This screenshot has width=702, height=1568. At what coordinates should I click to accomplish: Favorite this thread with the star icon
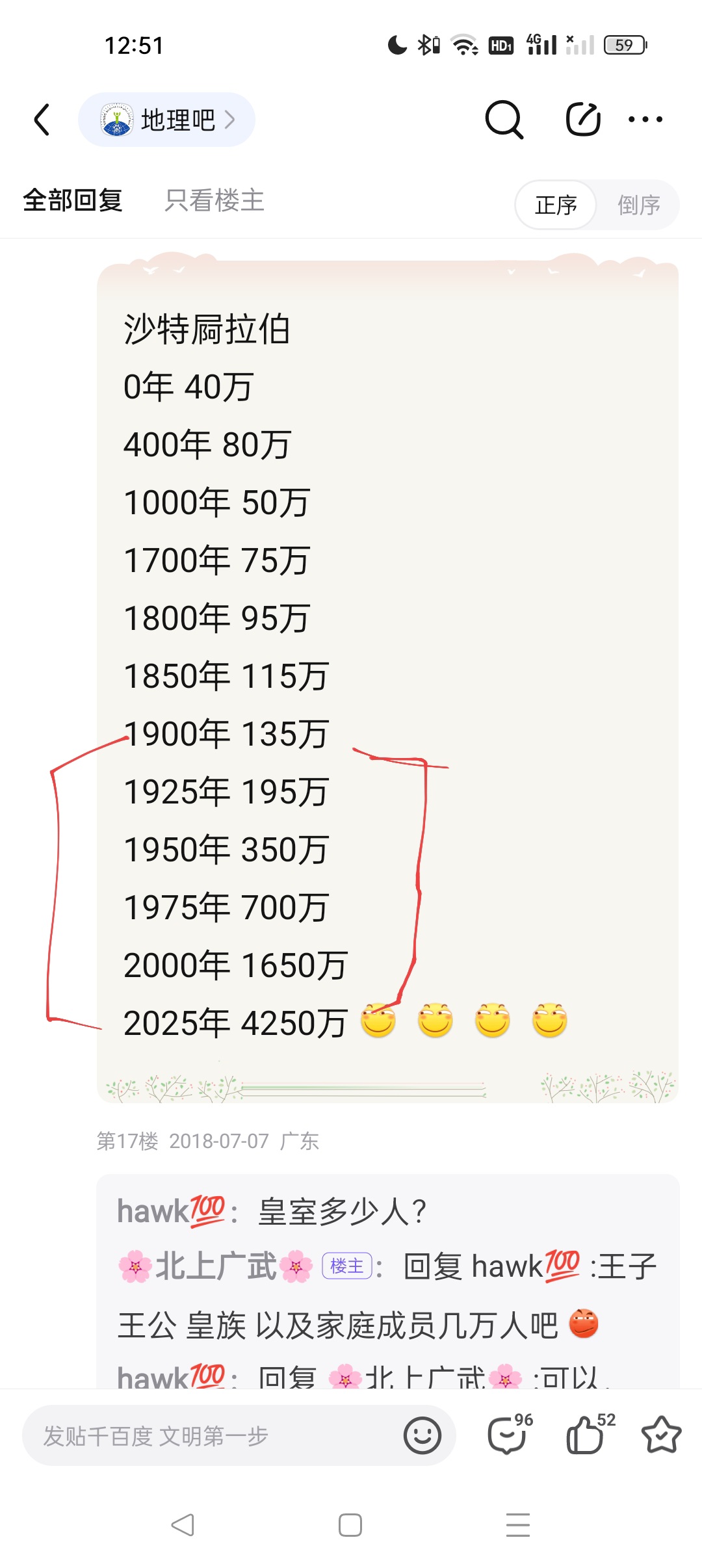(661, 1435)
